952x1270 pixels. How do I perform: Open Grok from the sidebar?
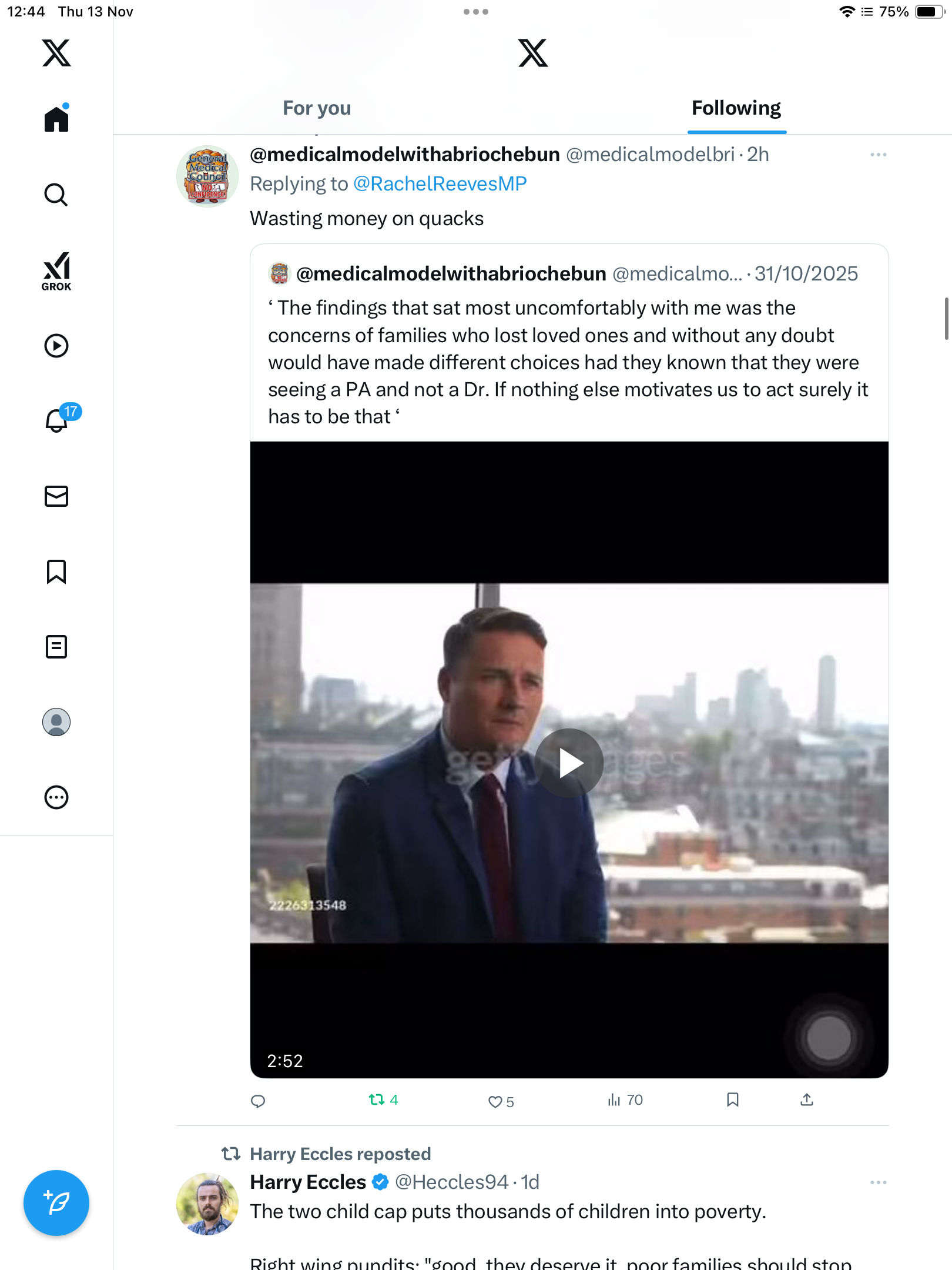(56, 271)
